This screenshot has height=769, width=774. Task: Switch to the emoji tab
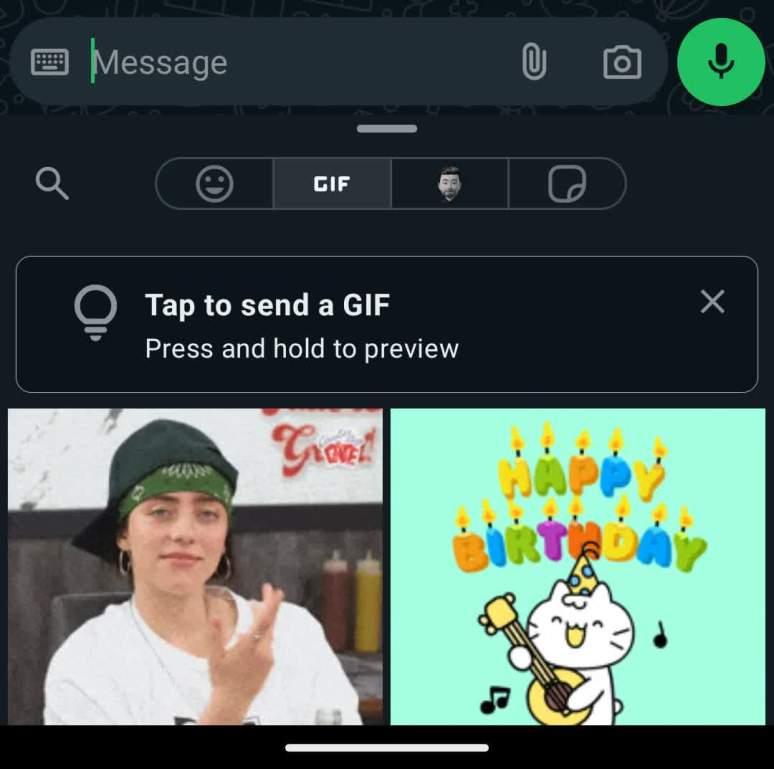pyautogui.click(x=214, y=184)
